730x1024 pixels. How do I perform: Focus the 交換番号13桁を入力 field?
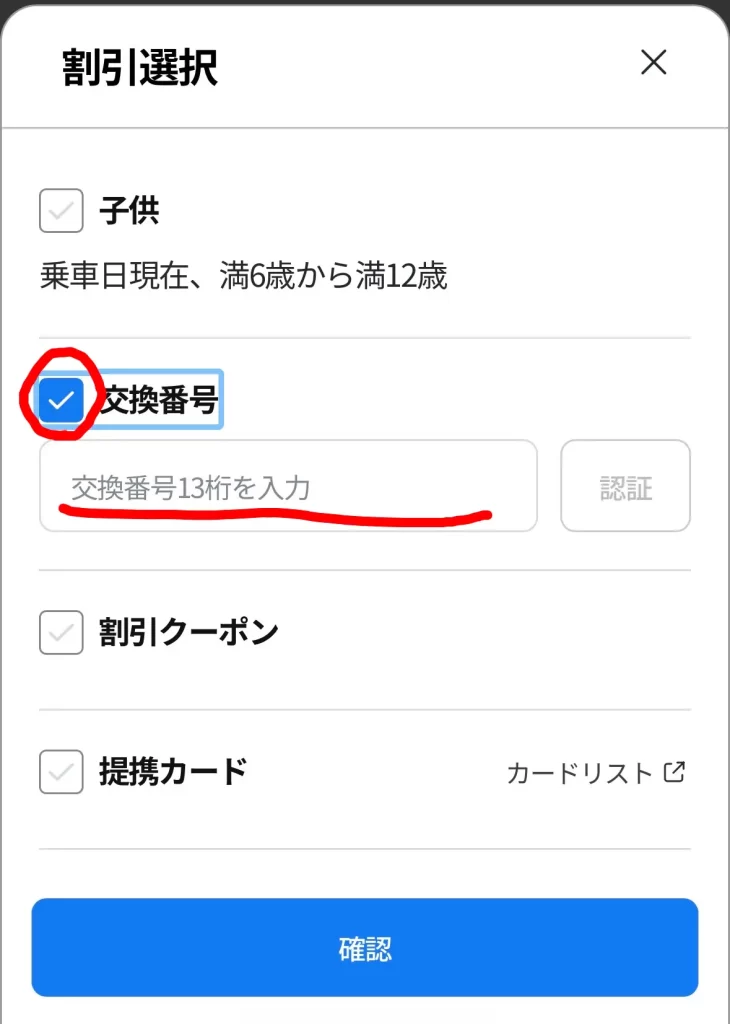click(288, 487)
